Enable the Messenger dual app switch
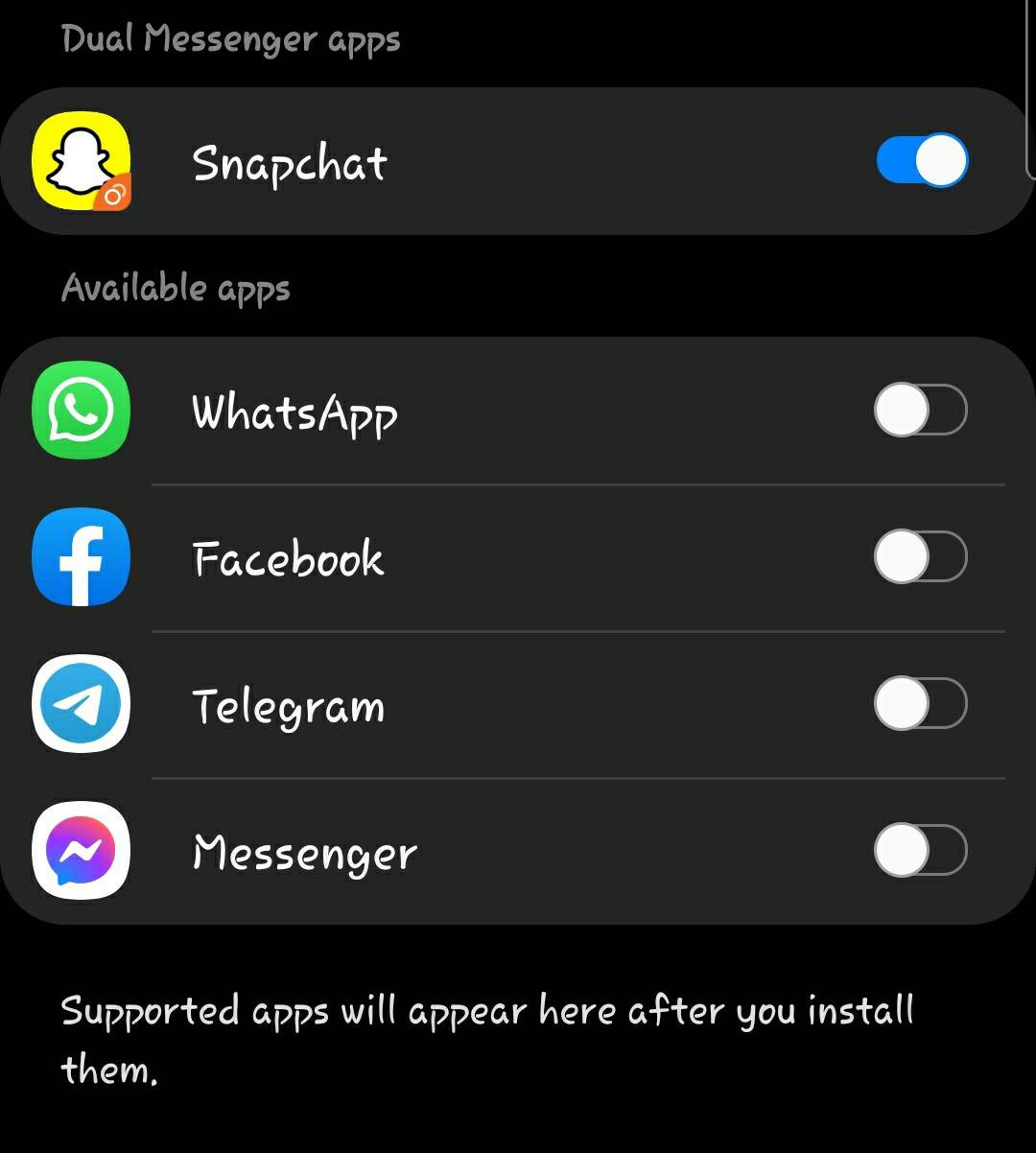The width and height of the screenshot is (1036, 1153). point(920,851)
